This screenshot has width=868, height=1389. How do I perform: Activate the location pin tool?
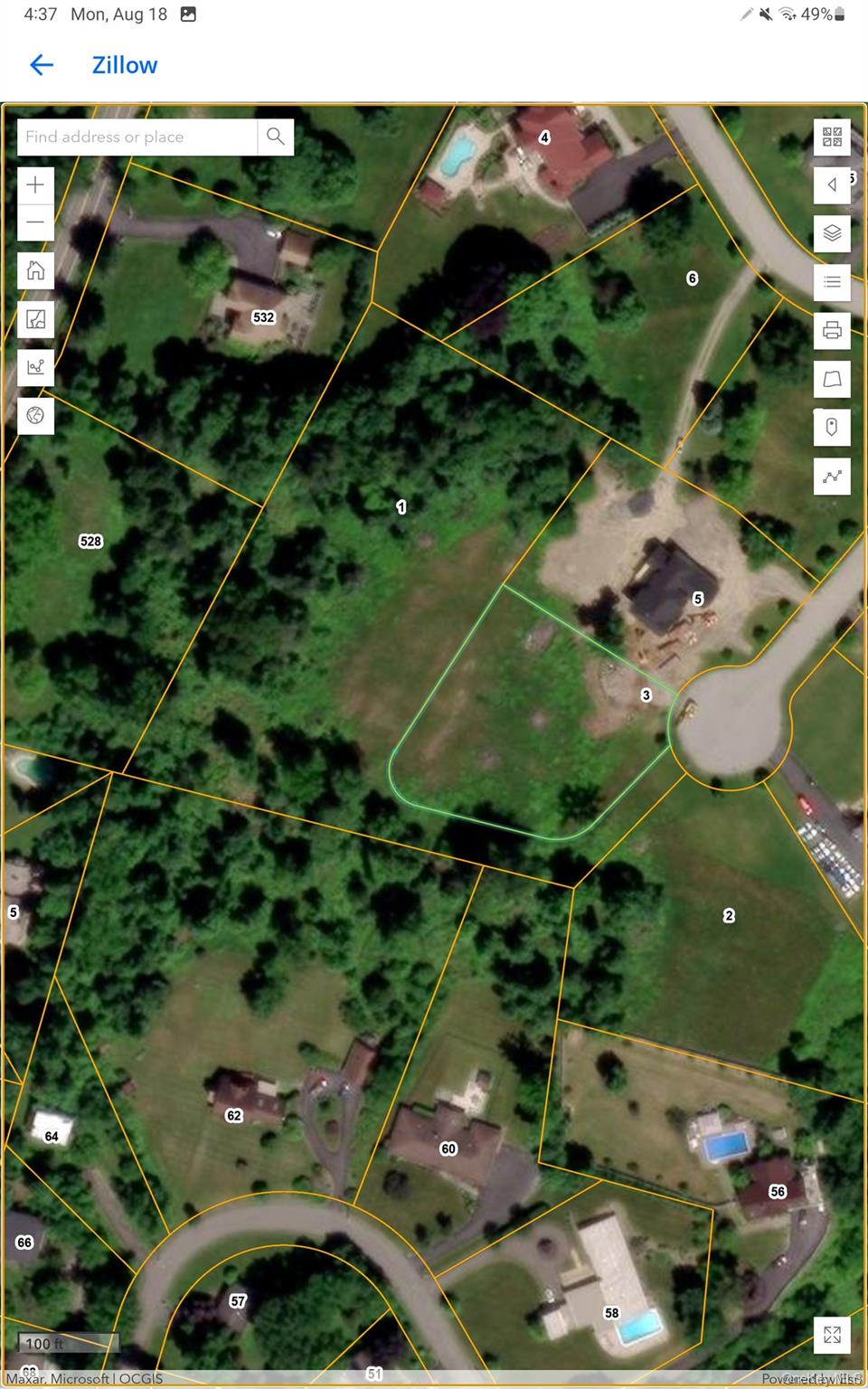(832, 427)
